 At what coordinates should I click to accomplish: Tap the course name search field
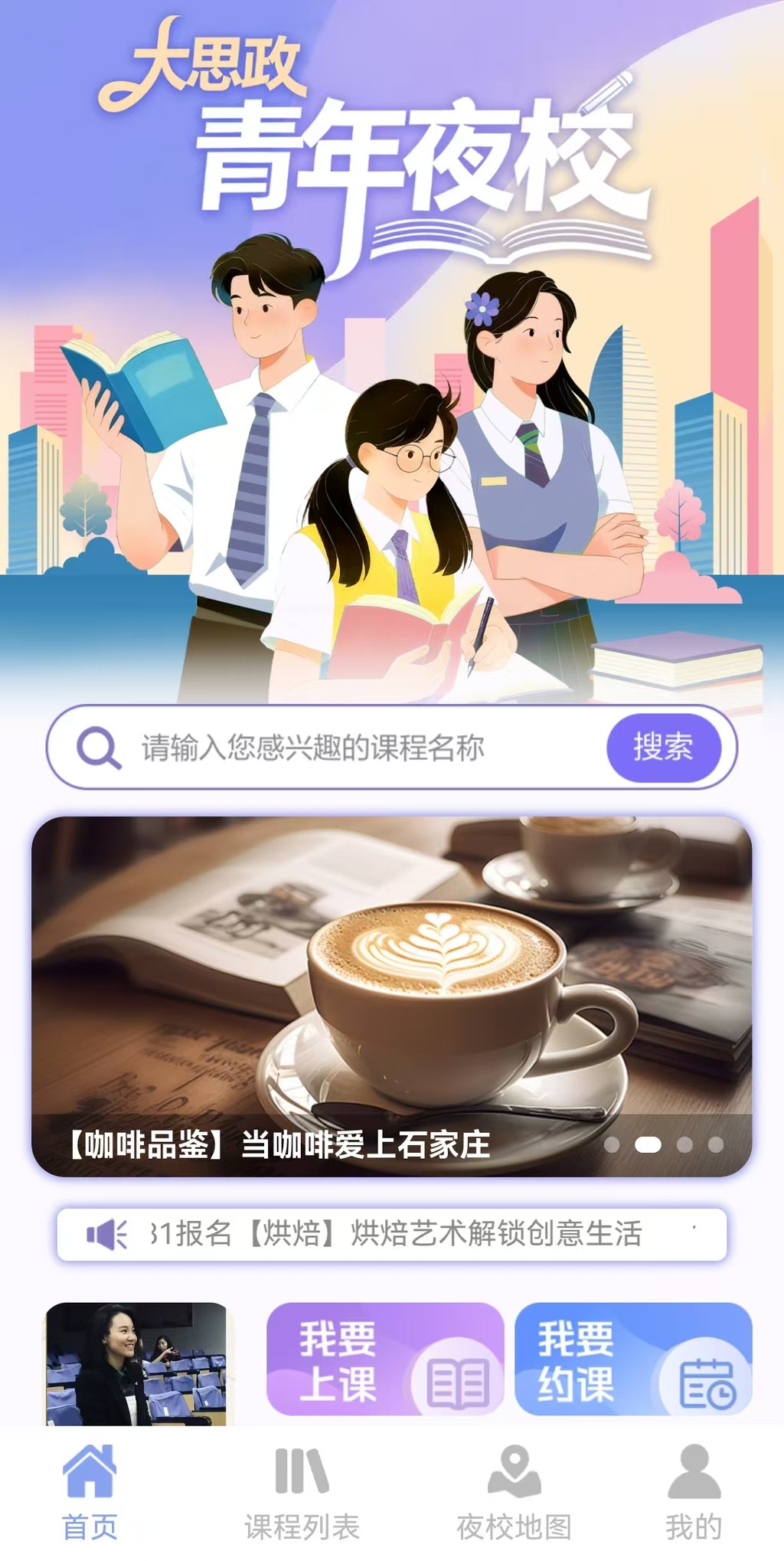click(345, 748)
